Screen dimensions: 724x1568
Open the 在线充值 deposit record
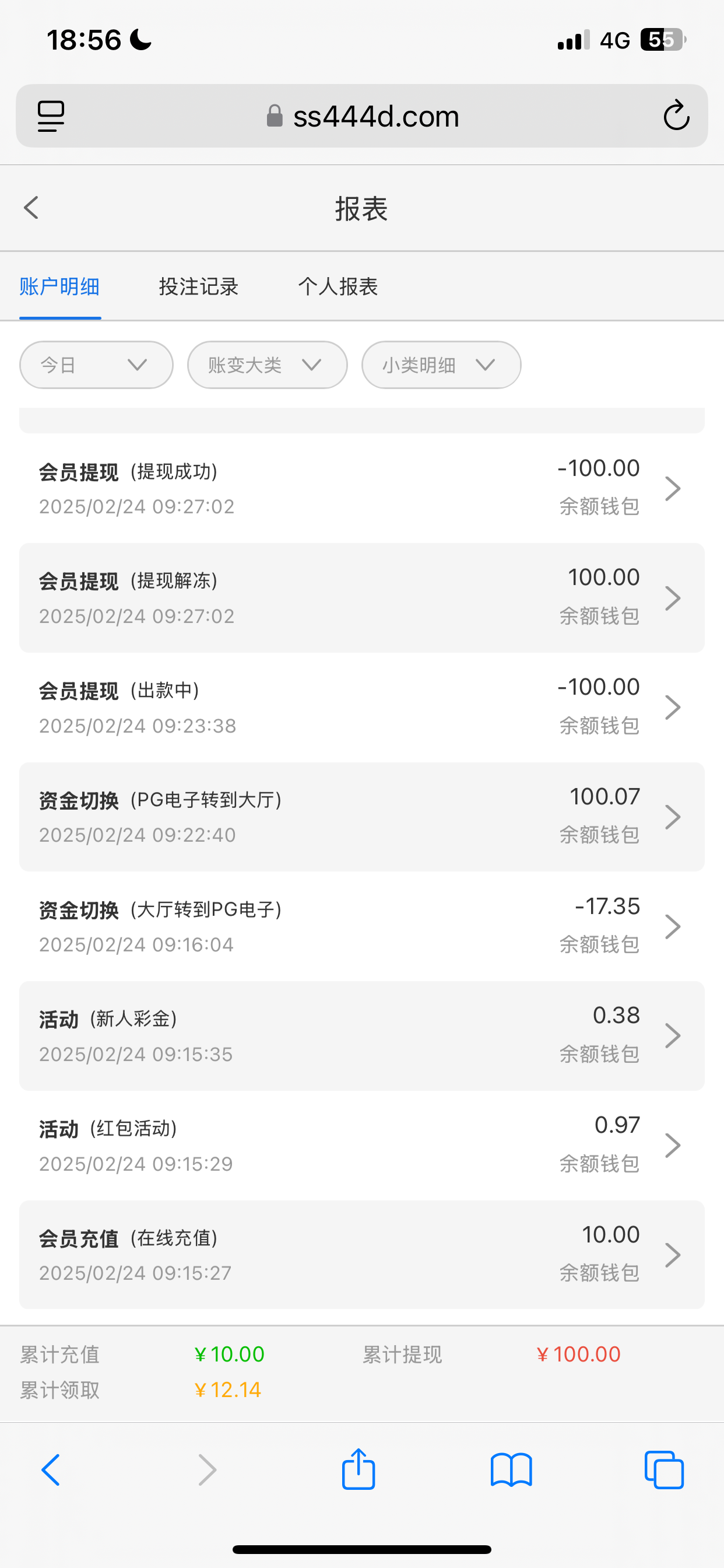click(361, 1255)
